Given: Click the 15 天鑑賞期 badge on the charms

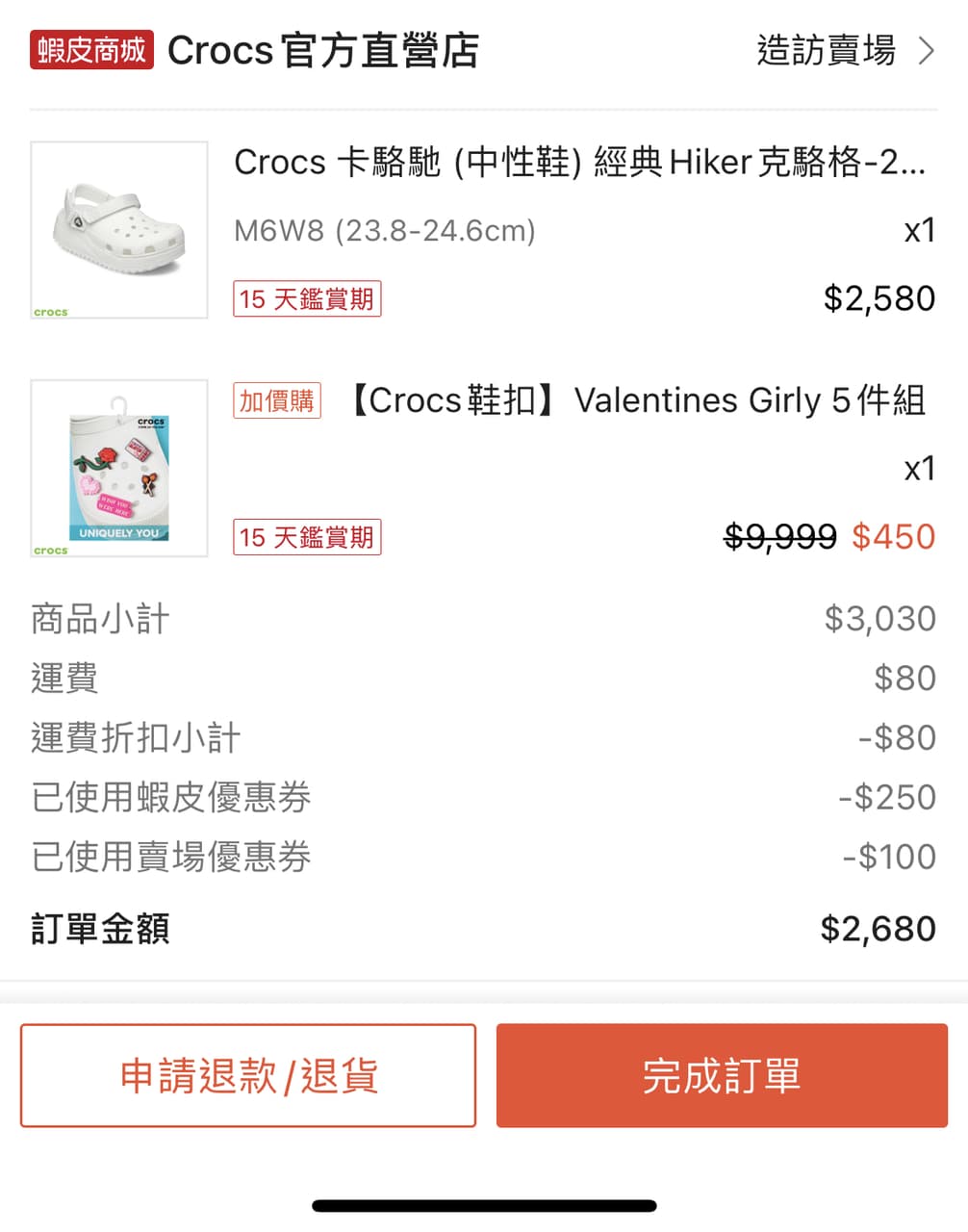Looking at the screenshot, I should 306,538.
